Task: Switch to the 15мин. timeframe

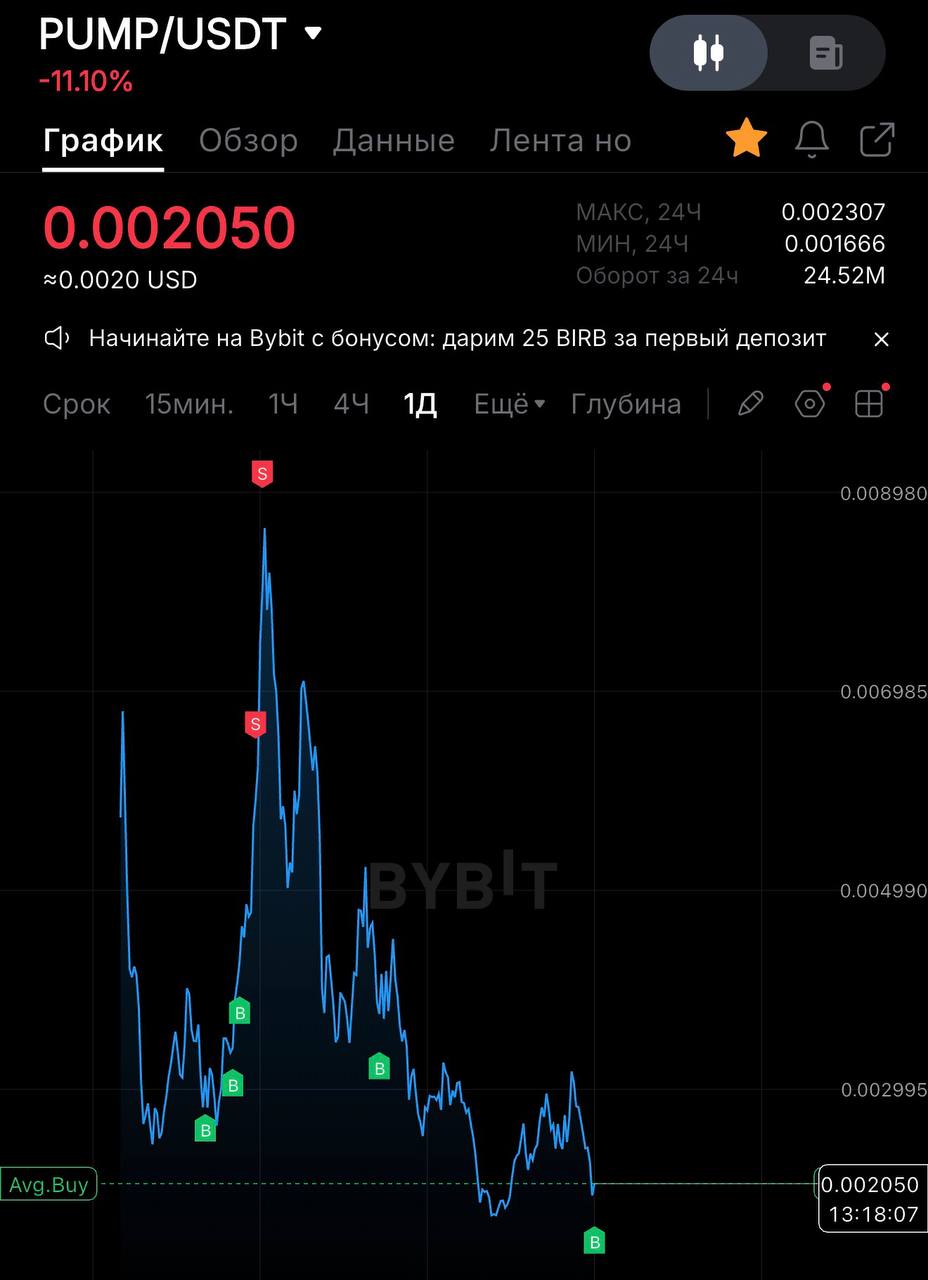Action: click(x=189, y=404)
